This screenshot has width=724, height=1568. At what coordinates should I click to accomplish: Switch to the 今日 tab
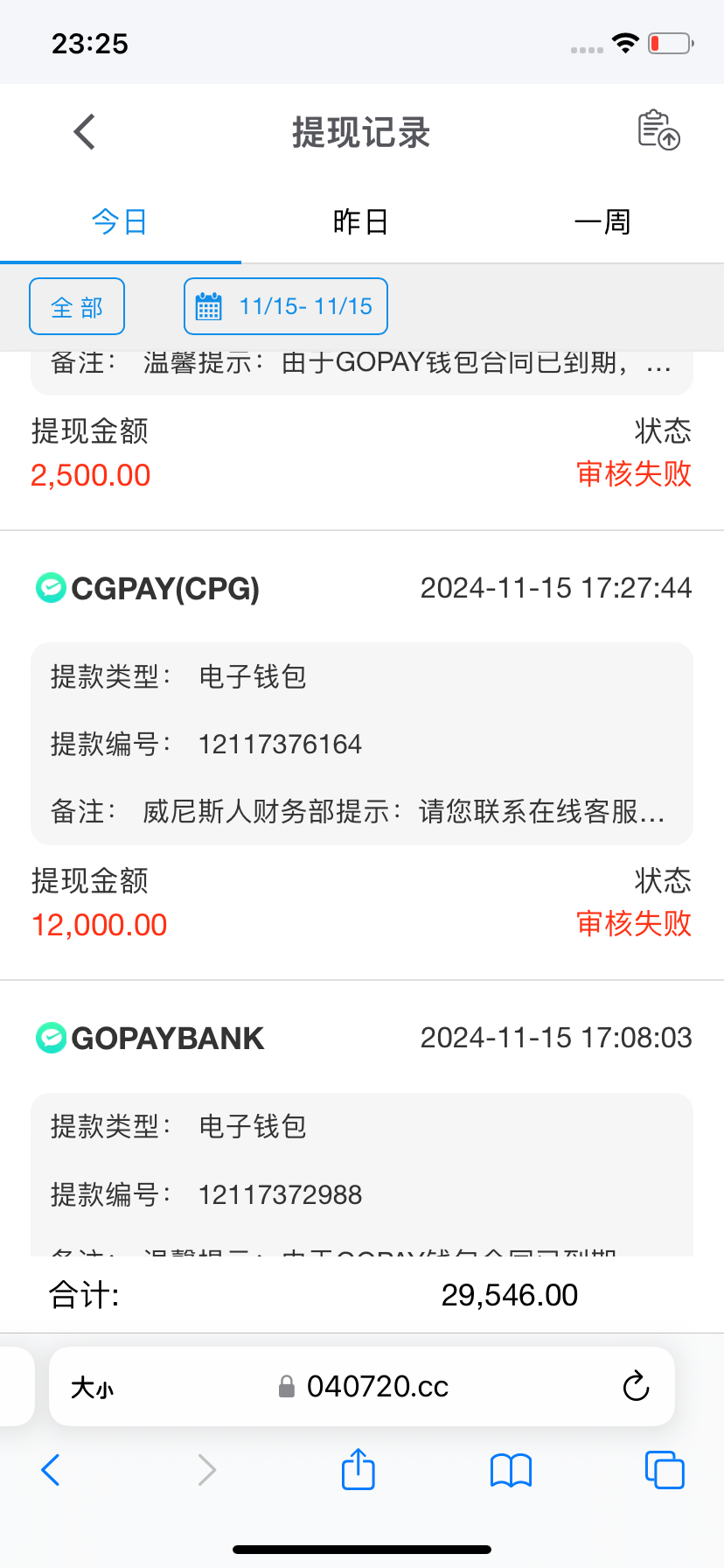tap(120, 222)
